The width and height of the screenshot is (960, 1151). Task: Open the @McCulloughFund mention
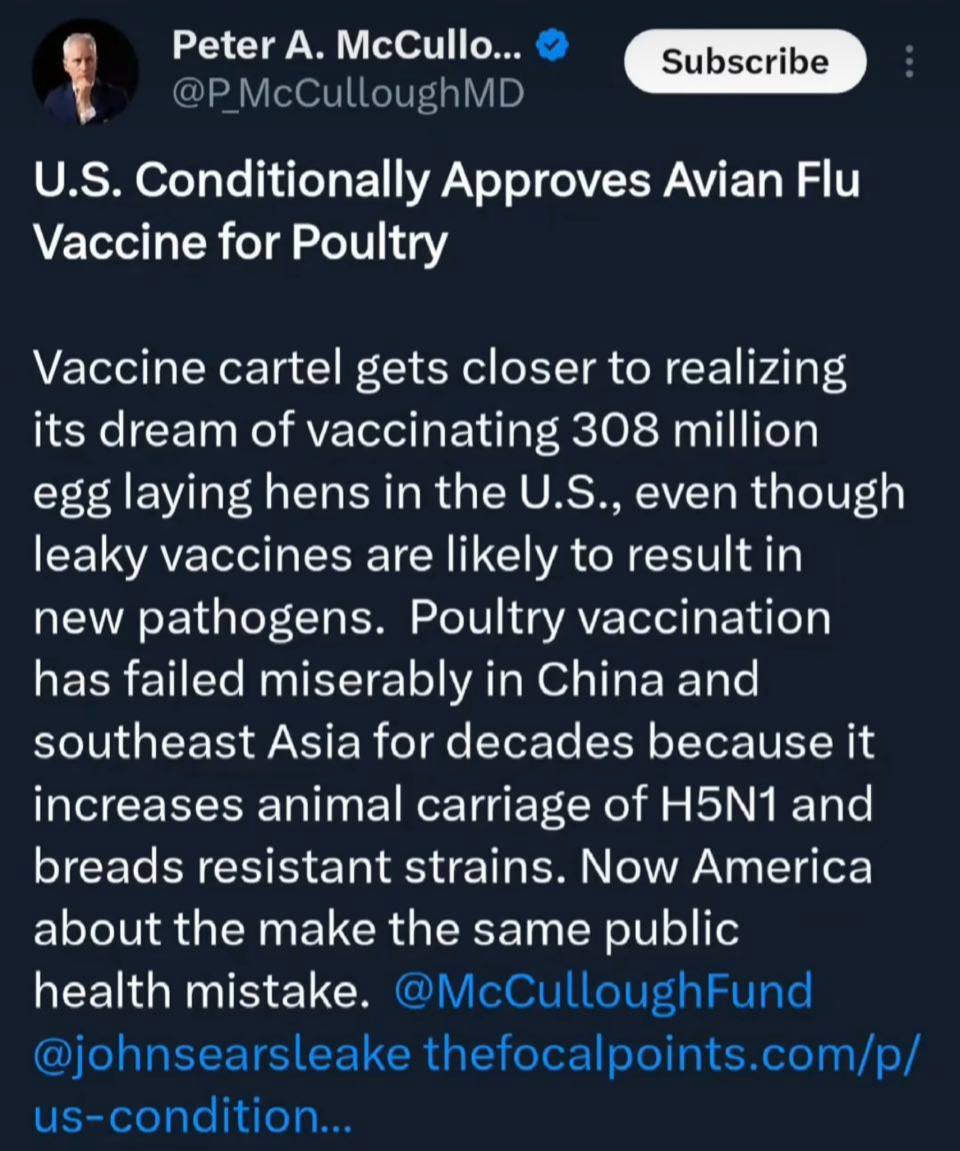[x=603, y=991]
